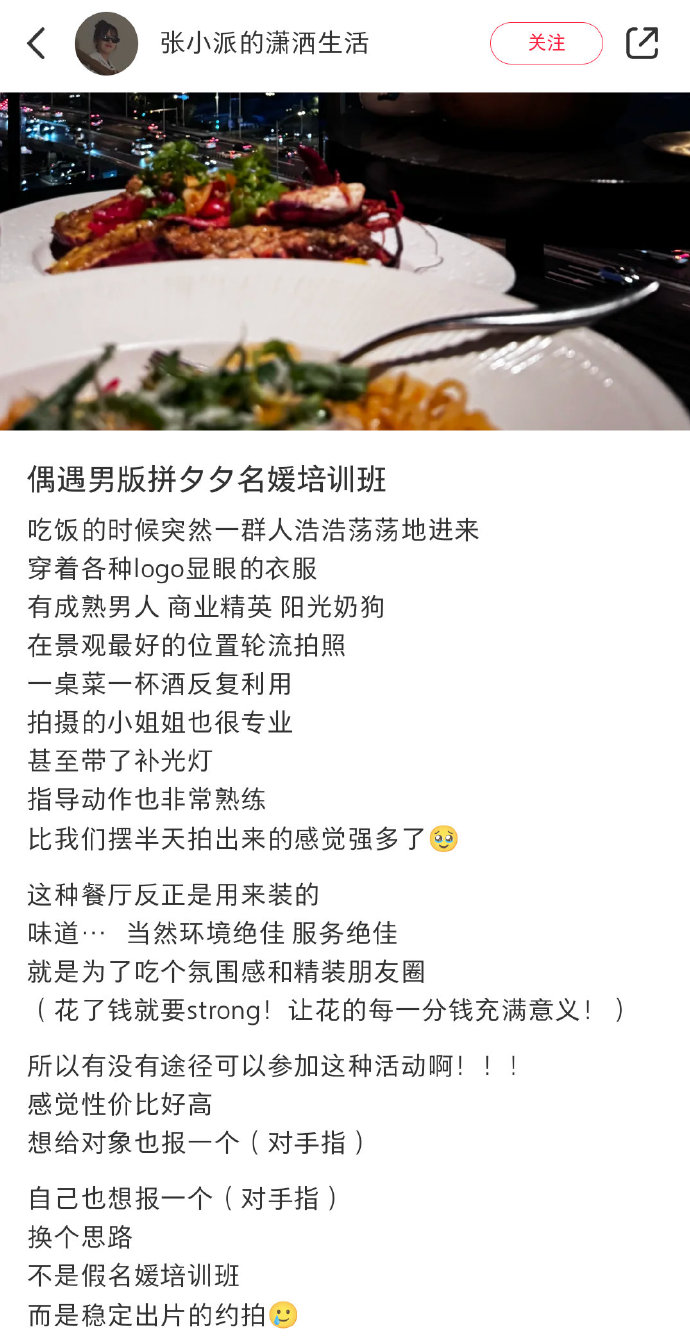
Task: Follow the author with 关注 button
Action: pyautogui.click(x=546, y=43)
